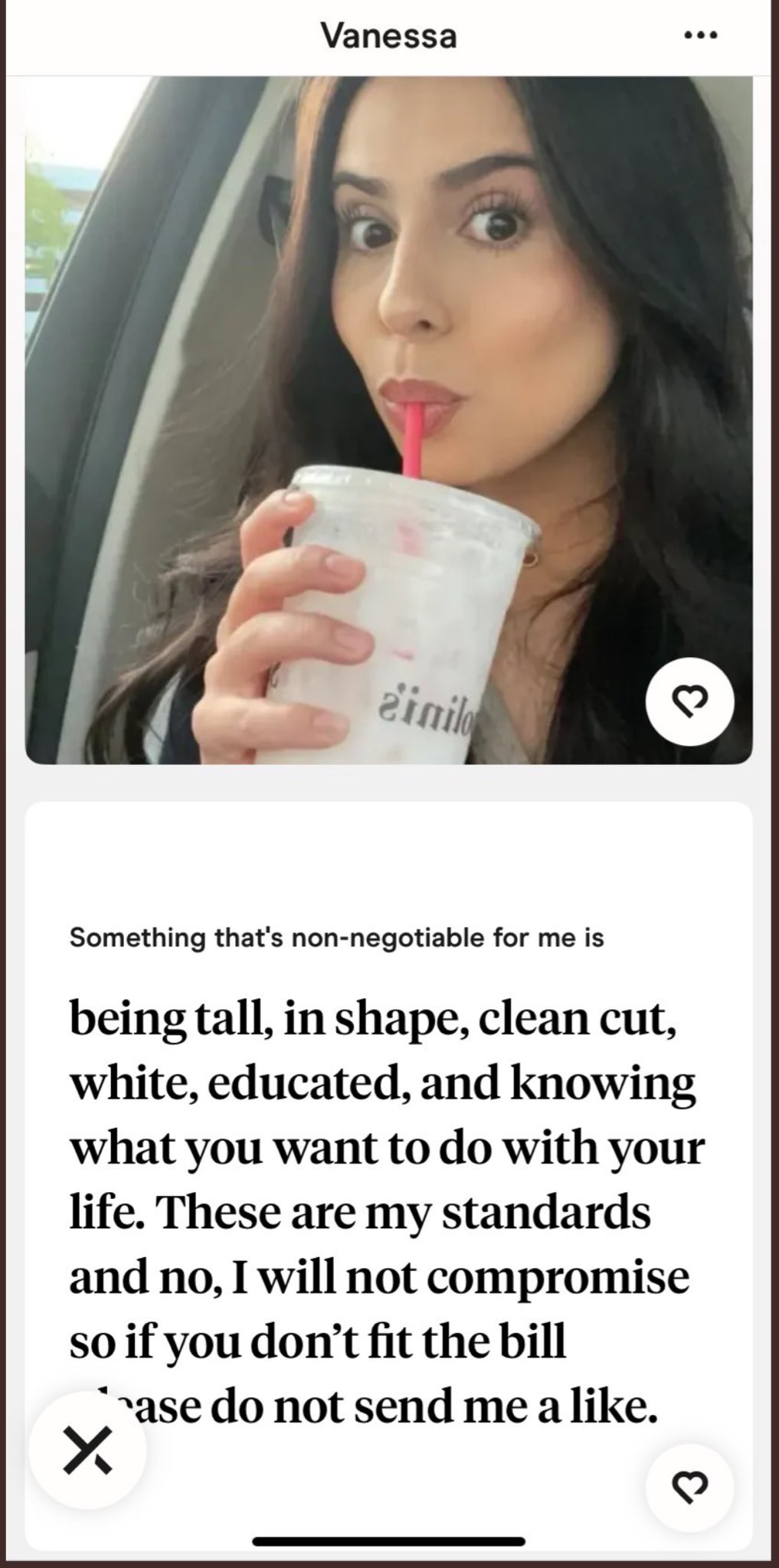The width and height of the screenshot is (779, 1568).
Task: Open the three-dot overflow menu
Action: [x=701, y=34]
